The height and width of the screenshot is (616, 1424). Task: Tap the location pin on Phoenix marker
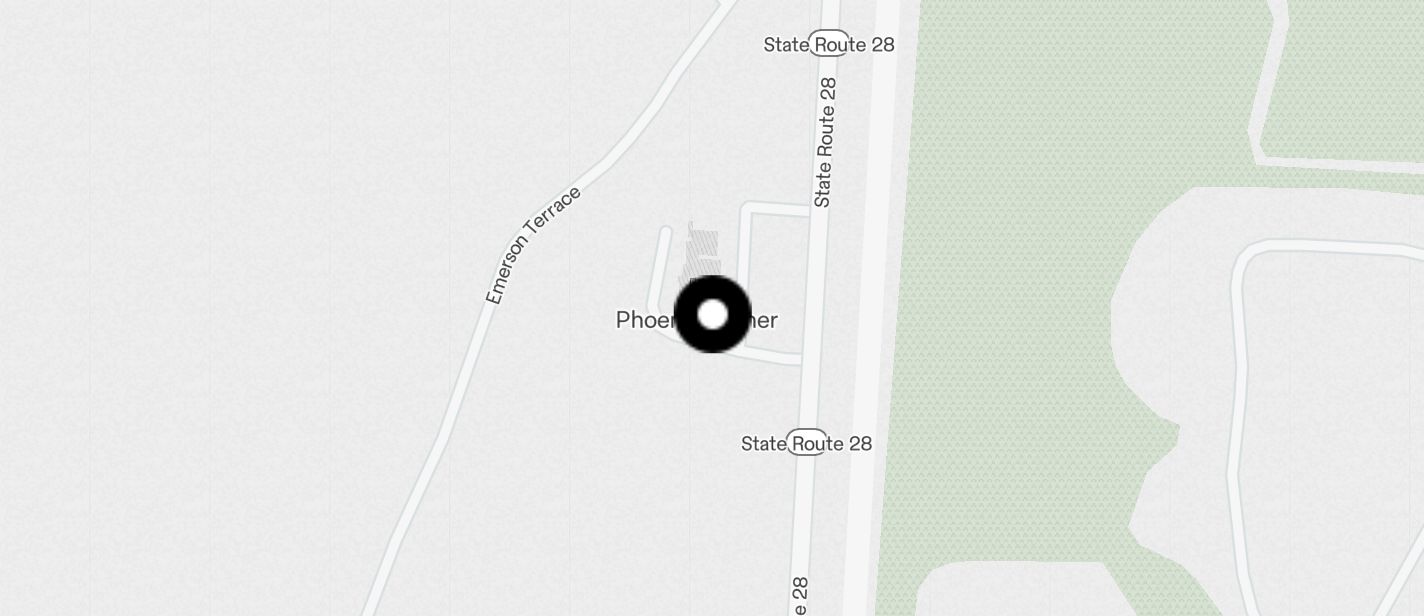tap(712, 315)
